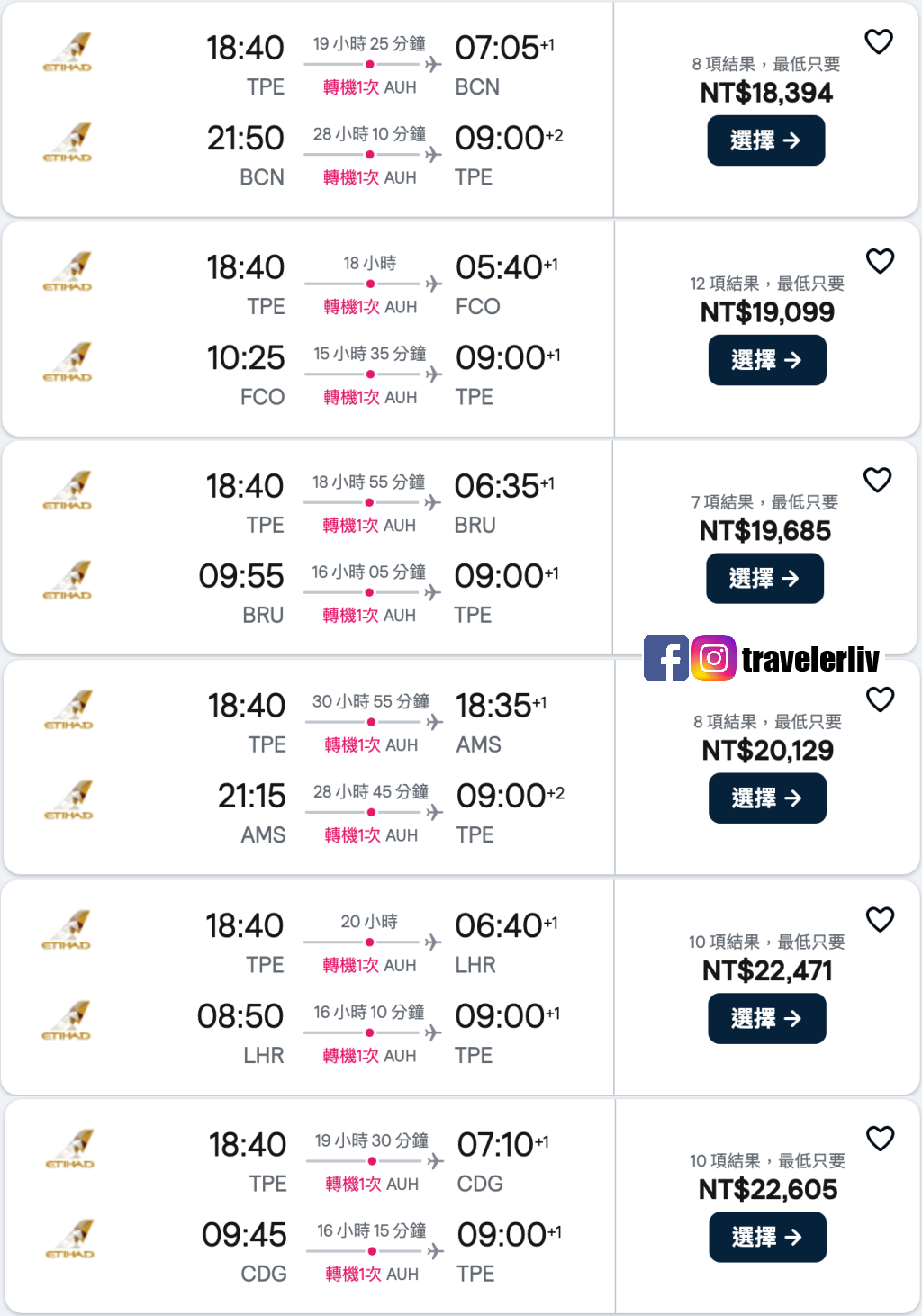
Task: Favorite the TPE to CDG flight card
Action: pyautogui.click(x=879, y=1139)
